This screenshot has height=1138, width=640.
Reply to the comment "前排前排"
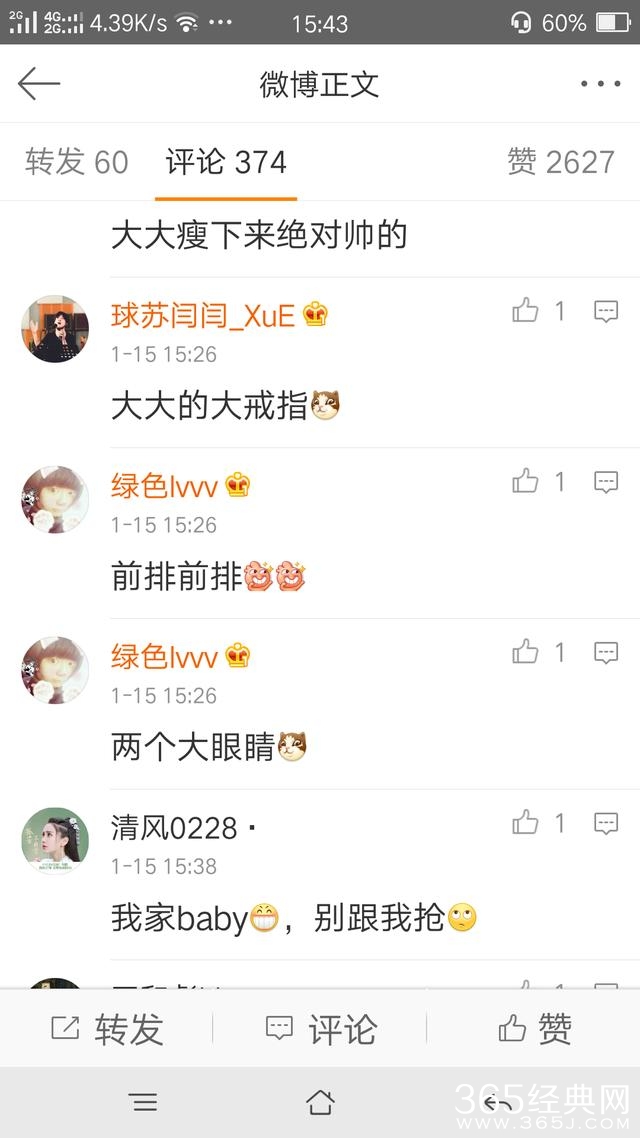[606, 482]
